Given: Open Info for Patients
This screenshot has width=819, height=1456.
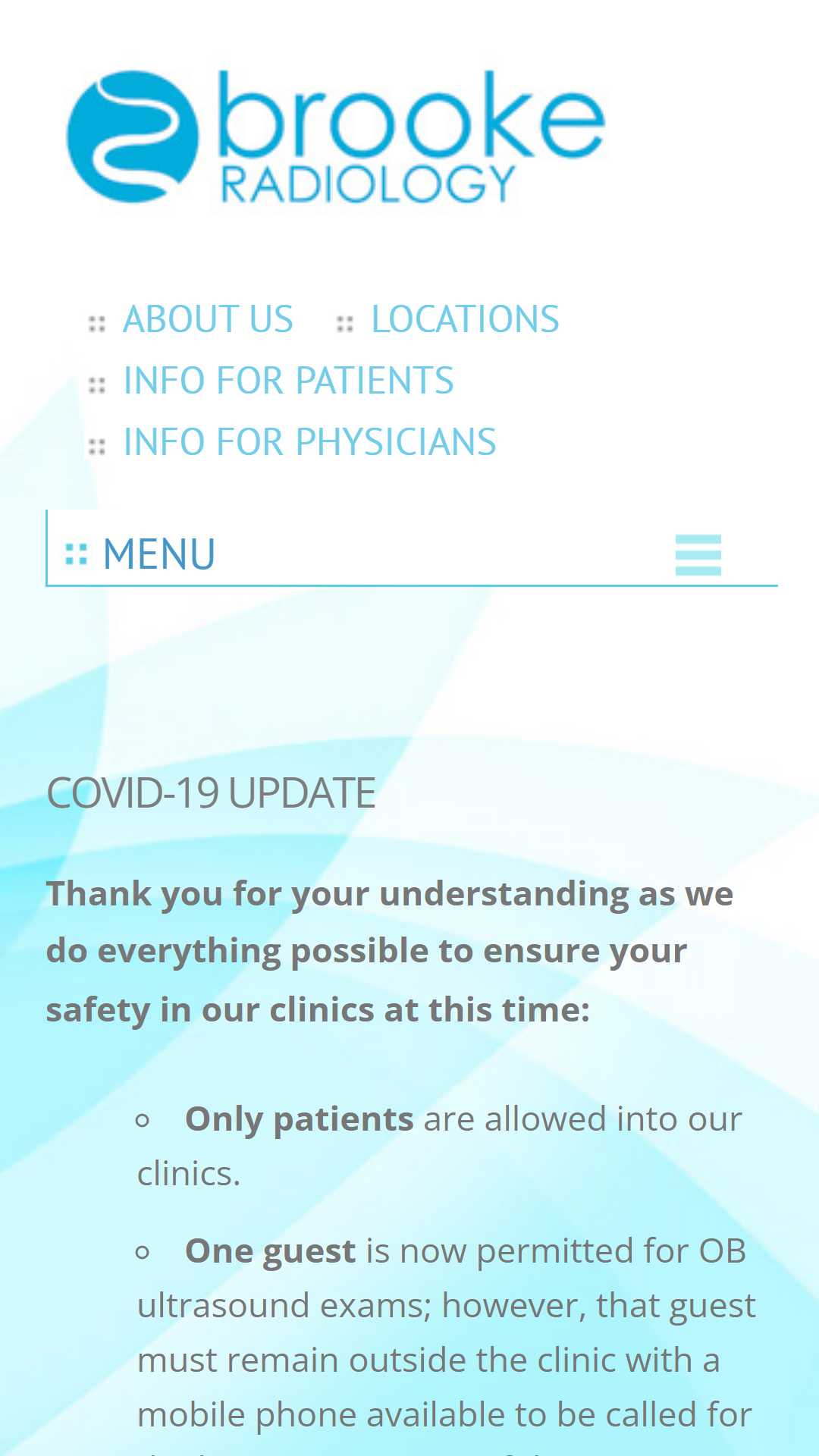Looking at the screenshot, I should [288, 381].
